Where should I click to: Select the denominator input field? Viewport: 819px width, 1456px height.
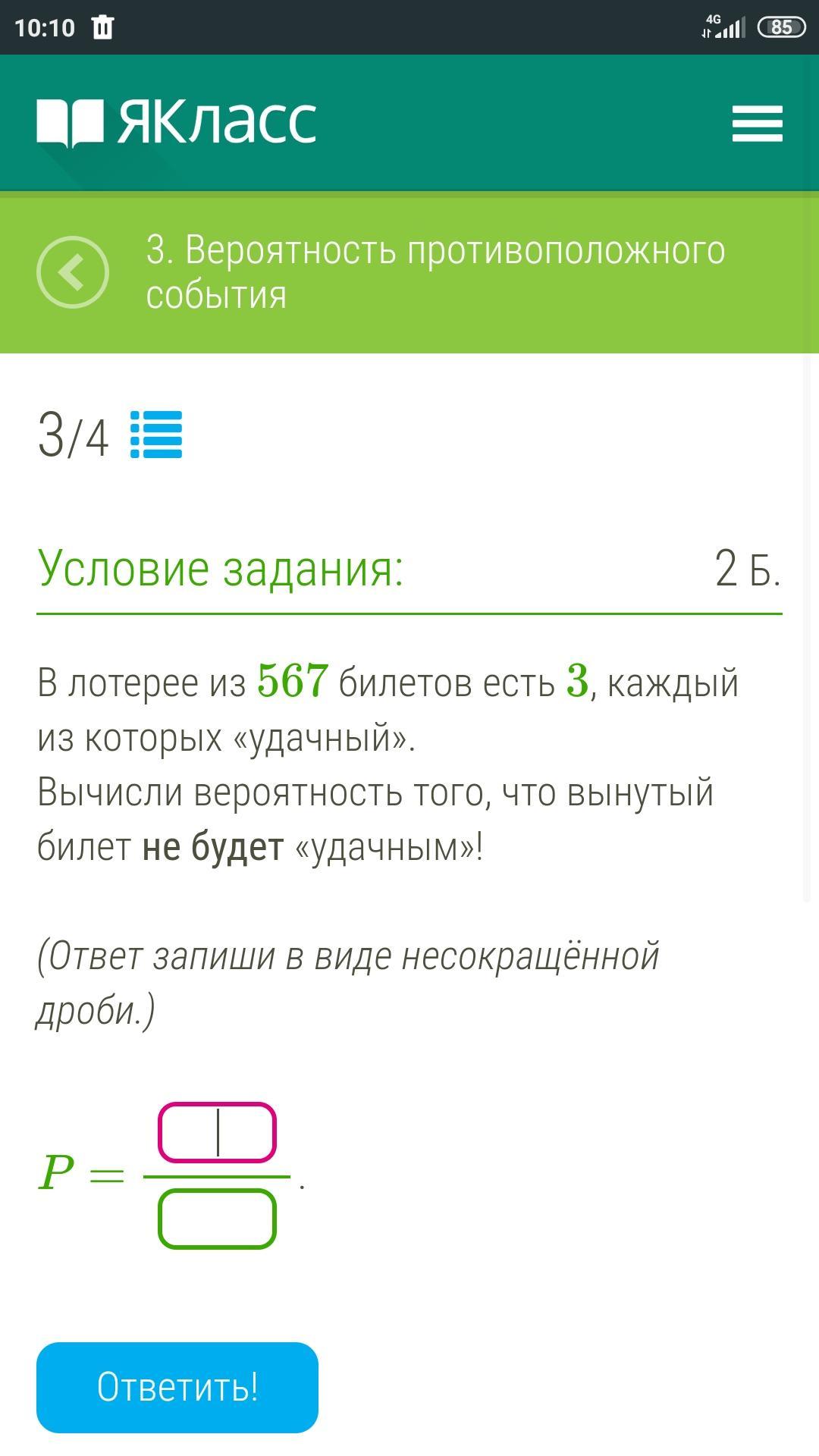tap(217, 1219)
